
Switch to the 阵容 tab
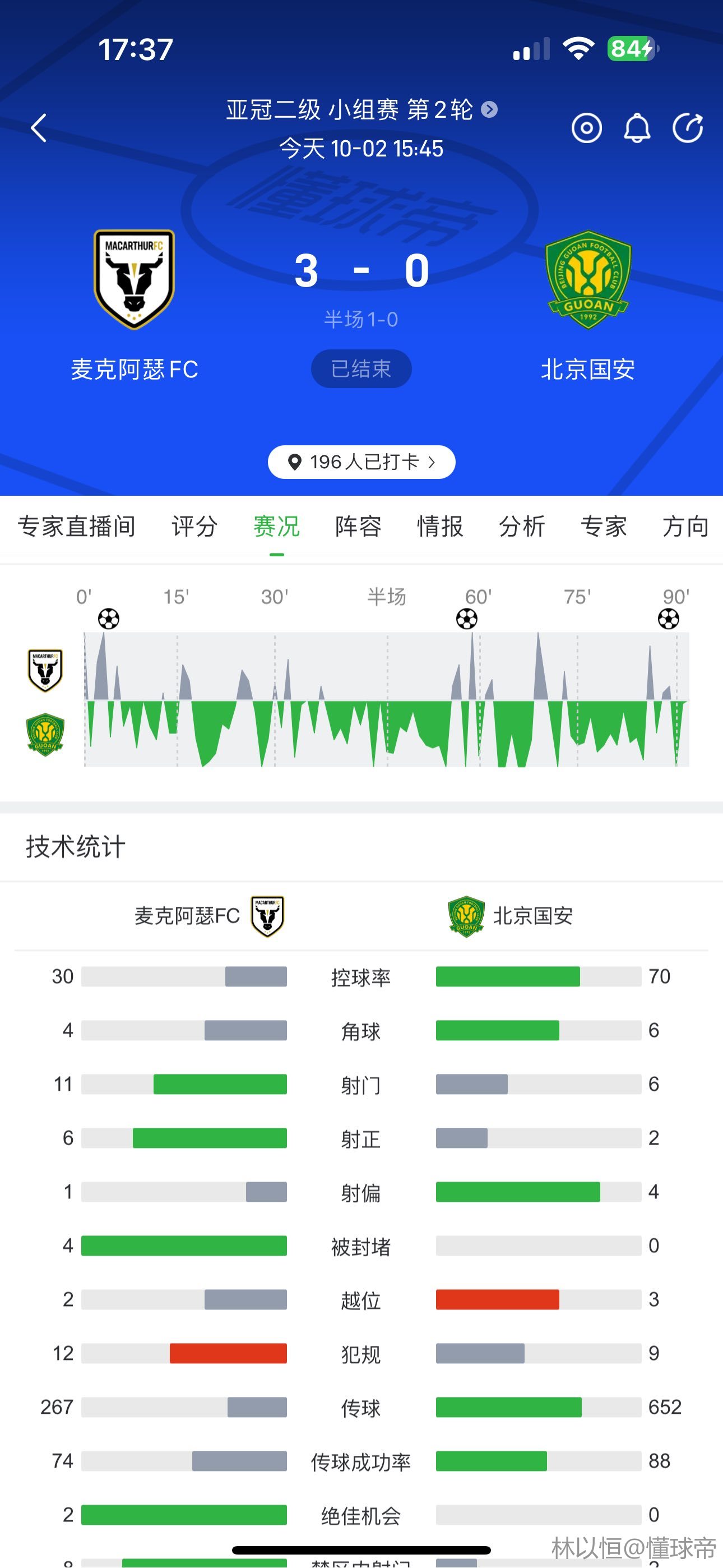point(358,526)
